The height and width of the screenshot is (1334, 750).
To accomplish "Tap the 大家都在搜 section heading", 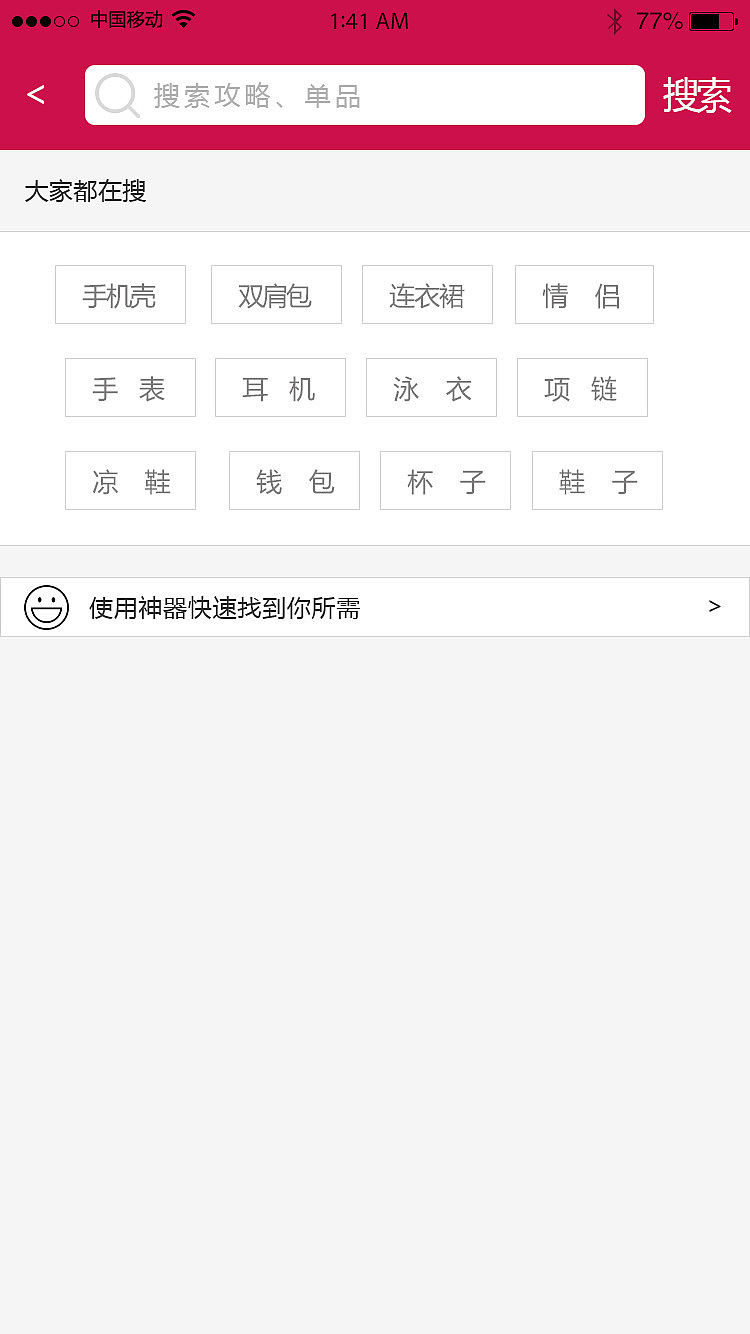I will [85, 191].
